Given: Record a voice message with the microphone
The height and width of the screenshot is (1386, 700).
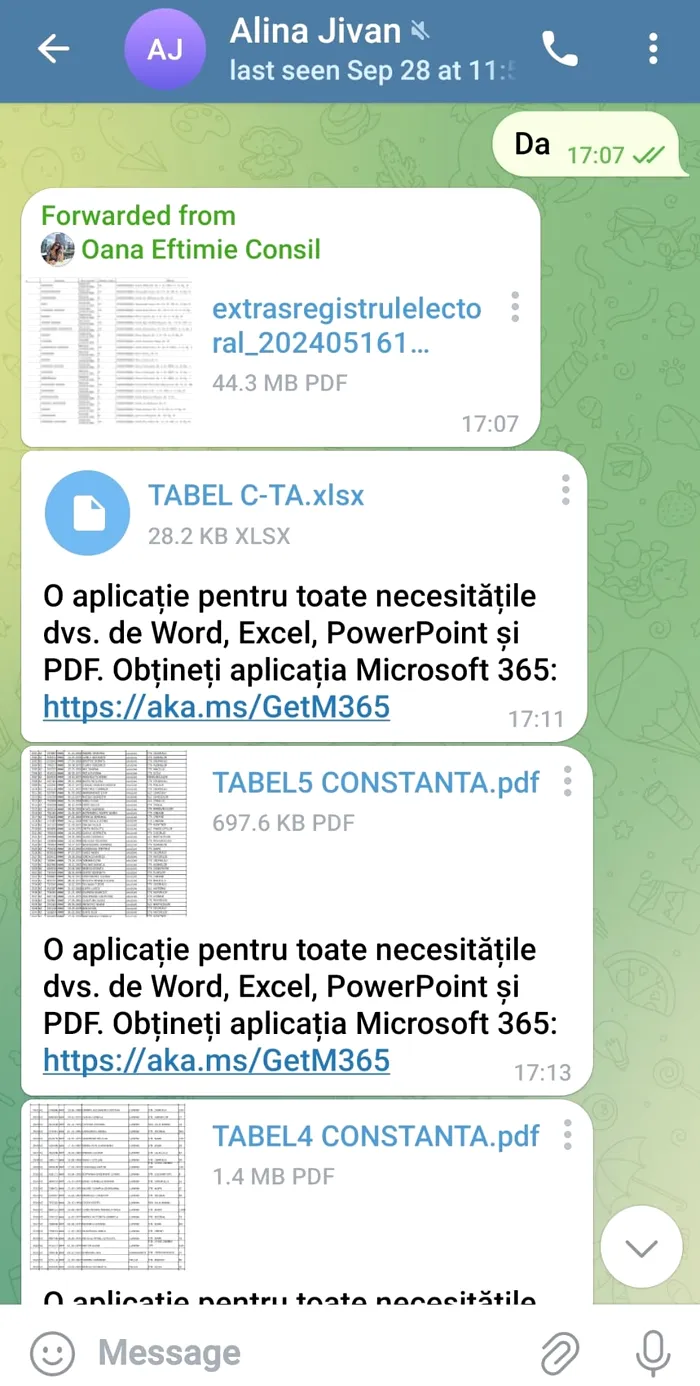Looking at the screenshot, I should (x=653, y=1353).
